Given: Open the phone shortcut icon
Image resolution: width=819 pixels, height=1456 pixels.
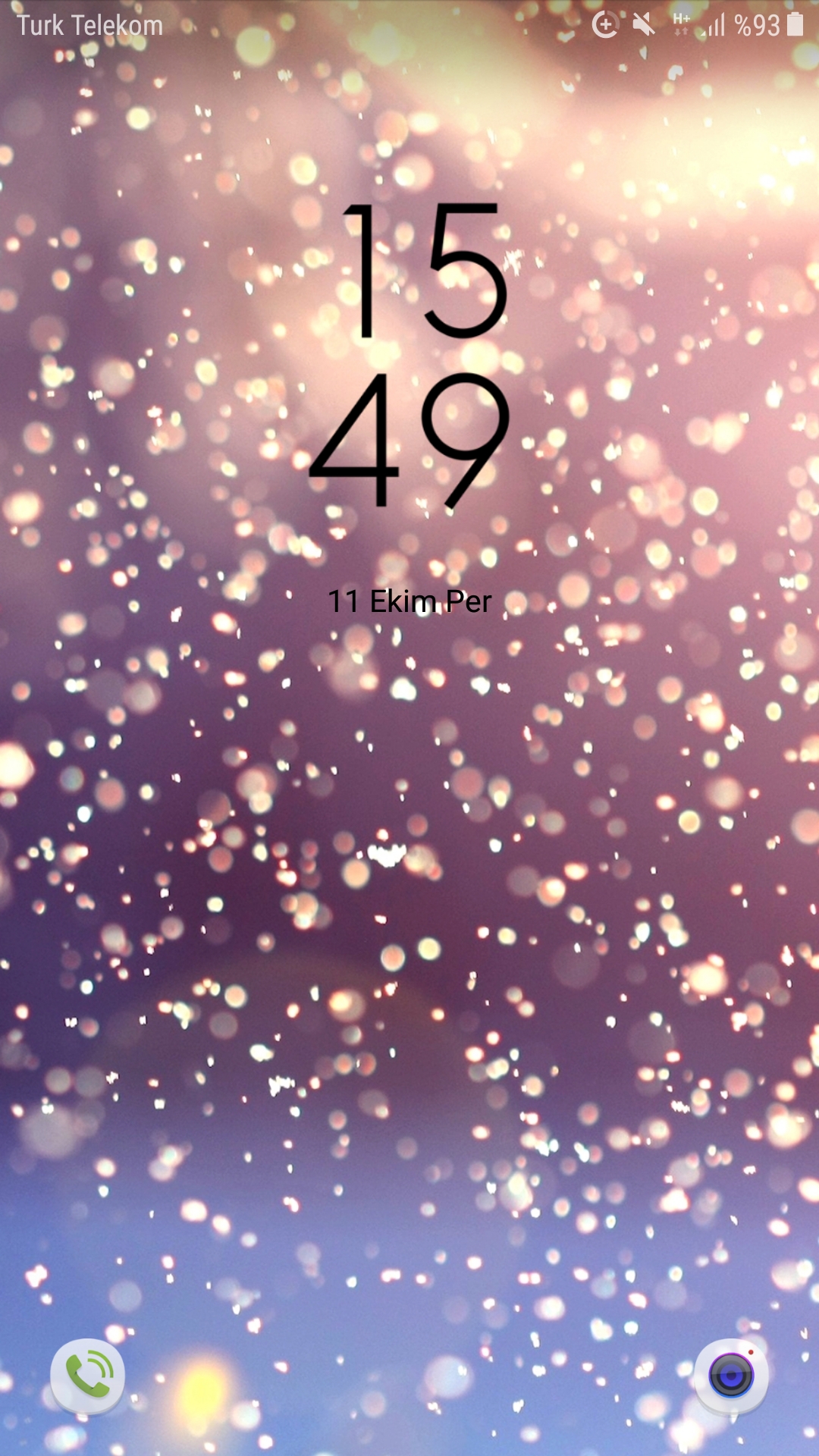Looking at the screenshot, I should (x=88, y=1376).
